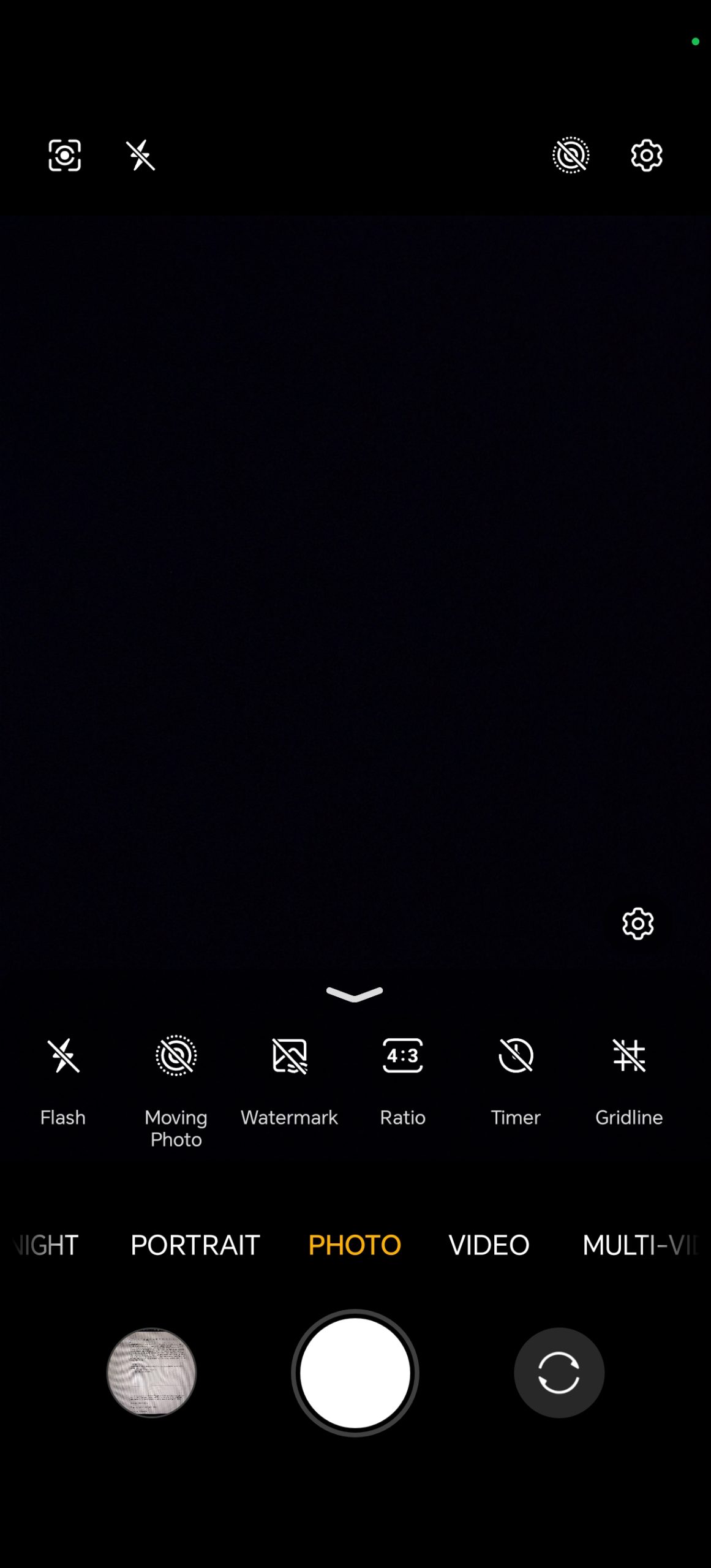The height and width of the screenshot is (1568, 711).
Task: Choose the MULTI-VIEW mode
Action: (x=639, y=1246)
